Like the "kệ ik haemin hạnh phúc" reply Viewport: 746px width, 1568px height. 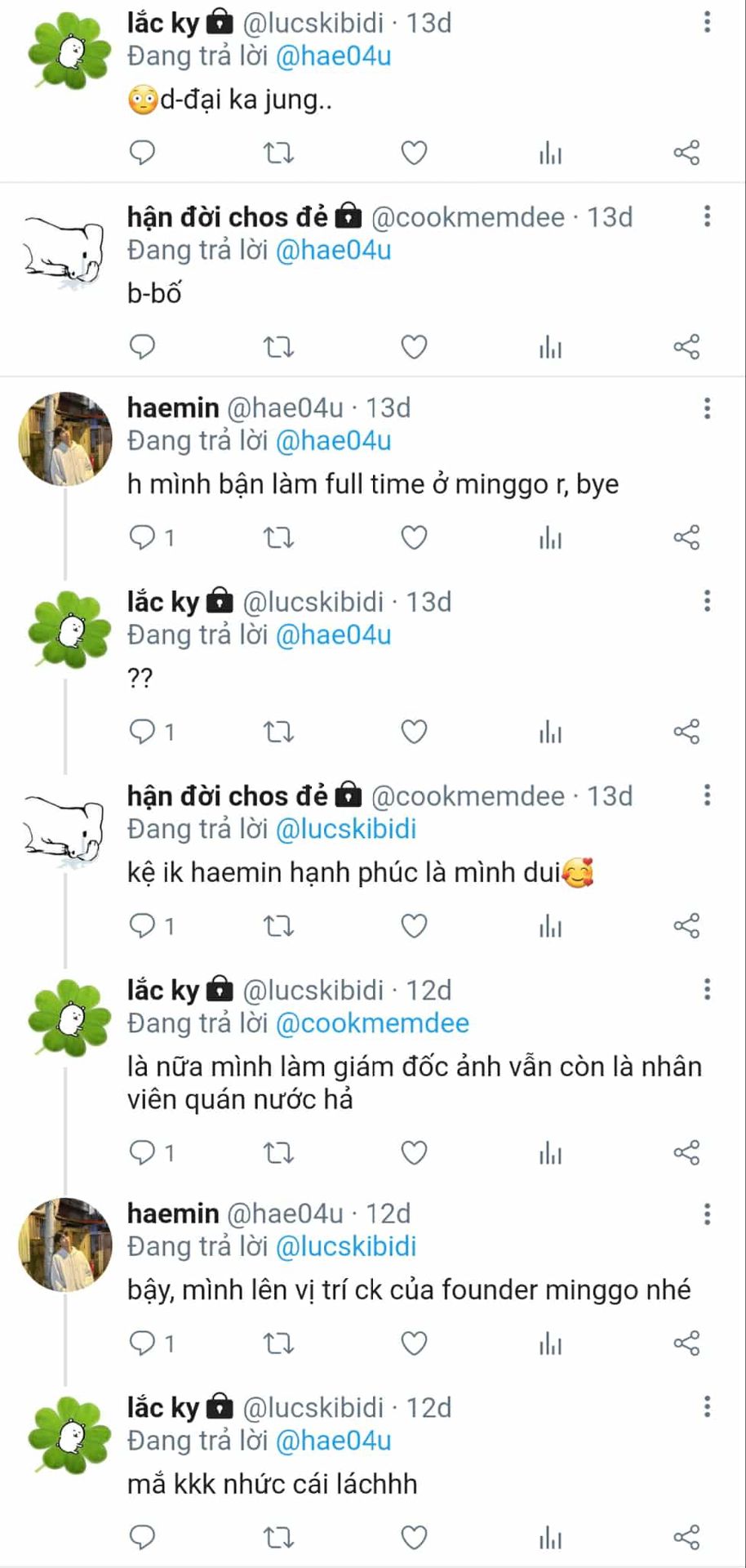point(414,926)
